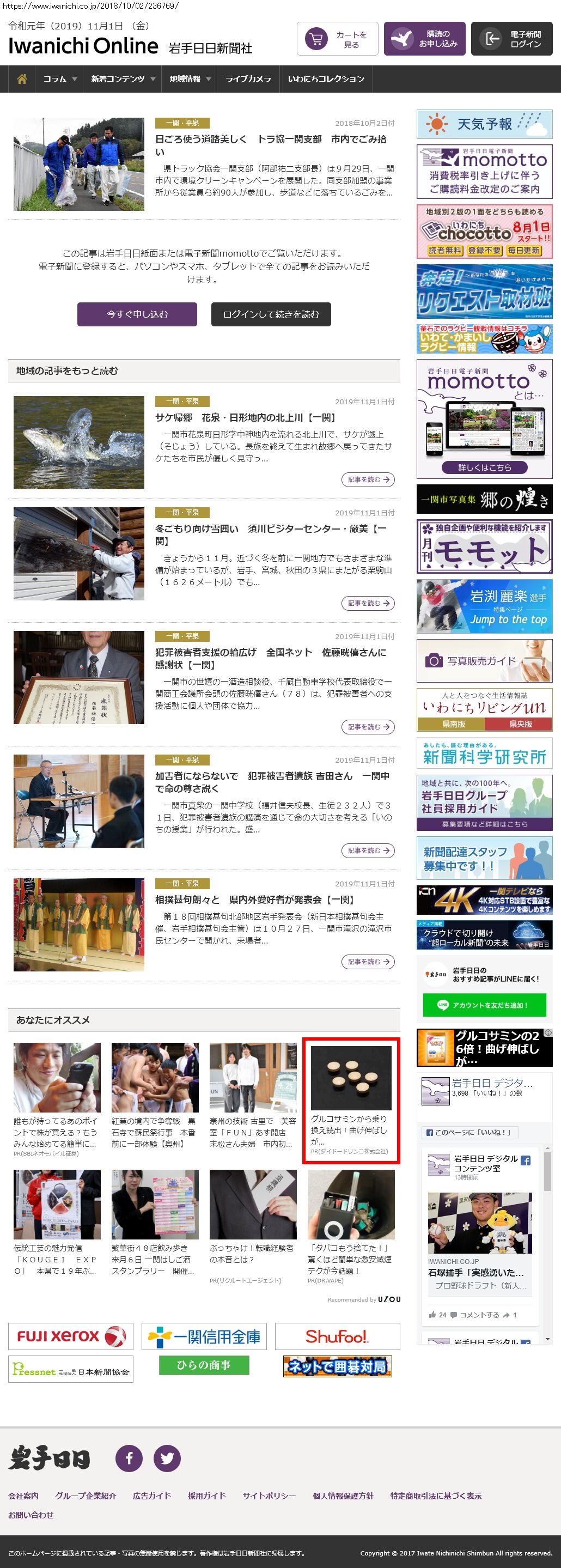Open the 個人情報保護方針 footer link
561x1568 pixels.
[343, 1496]
